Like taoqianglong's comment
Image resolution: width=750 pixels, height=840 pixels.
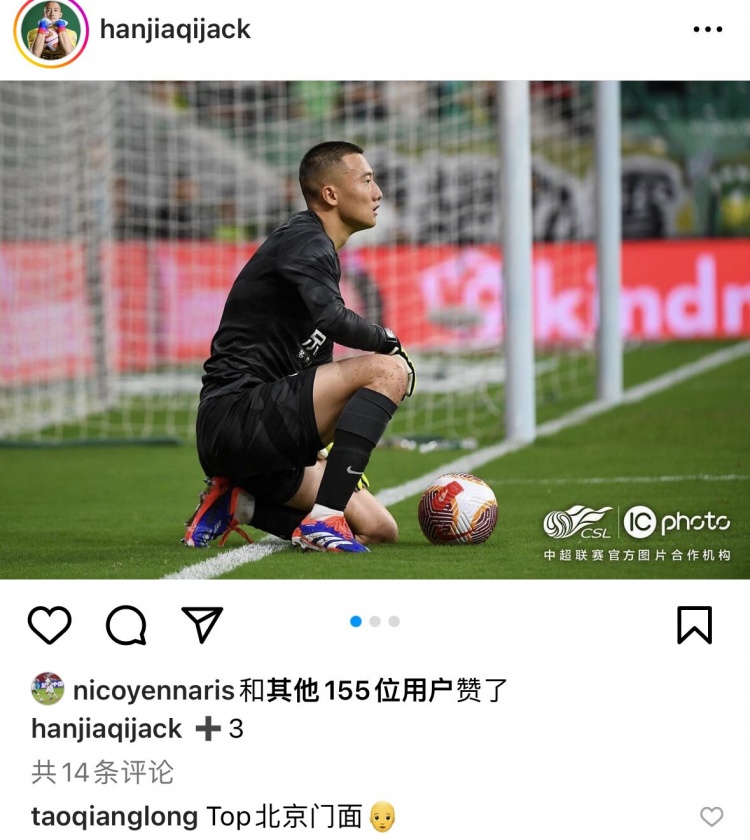[x=711, y=816]
